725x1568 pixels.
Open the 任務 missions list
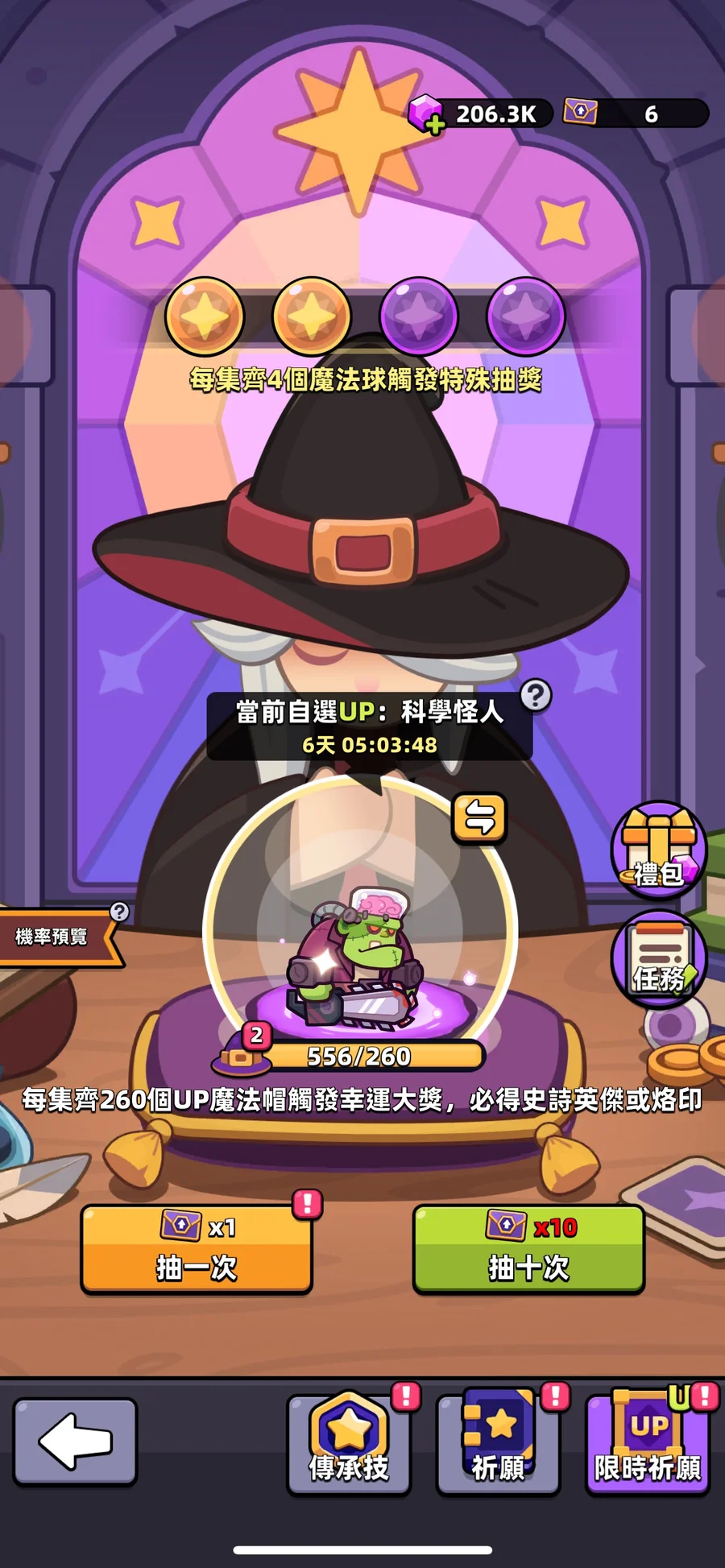click(x=658, y=959)
